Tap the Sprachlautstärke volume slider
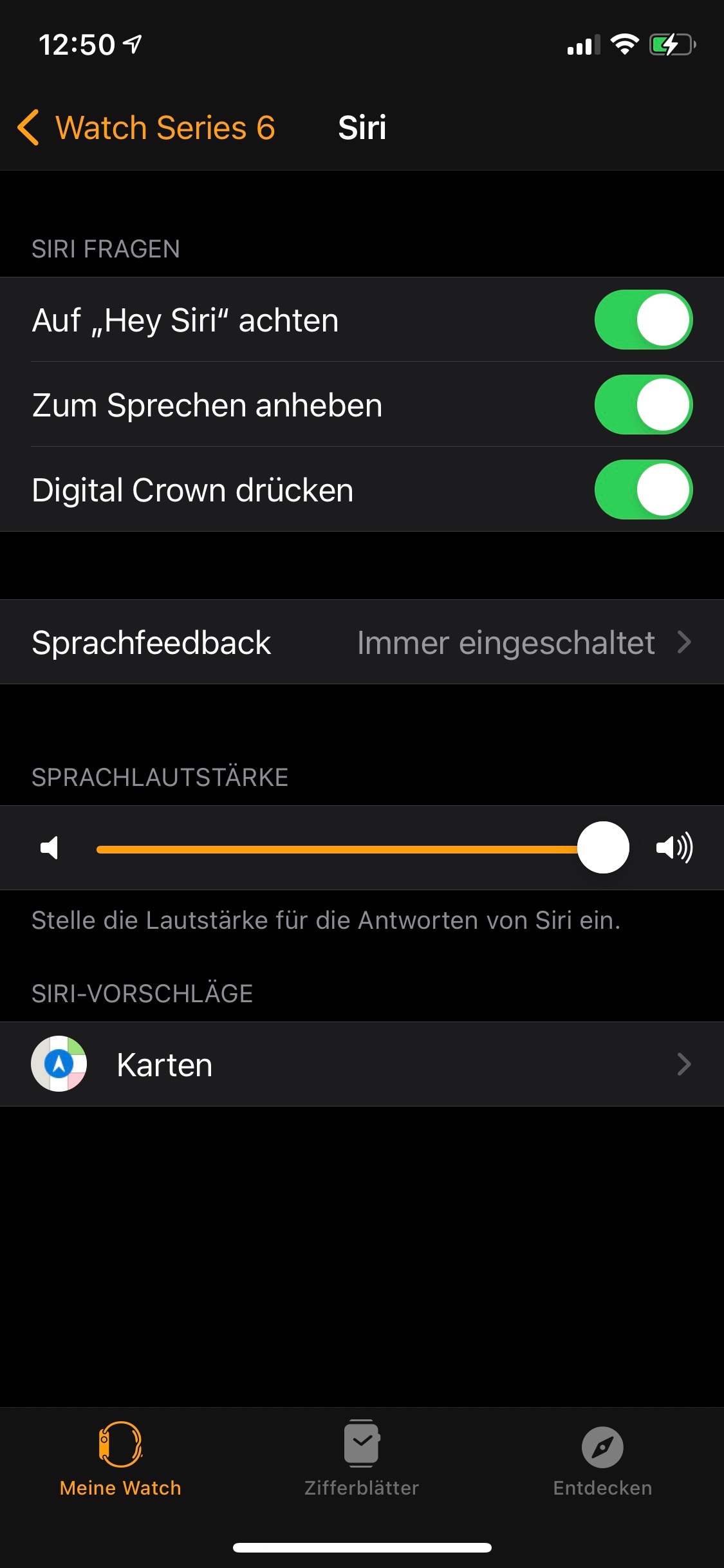Image resolution: width=724 pixels, height=1568 pixels. (348, 848)
